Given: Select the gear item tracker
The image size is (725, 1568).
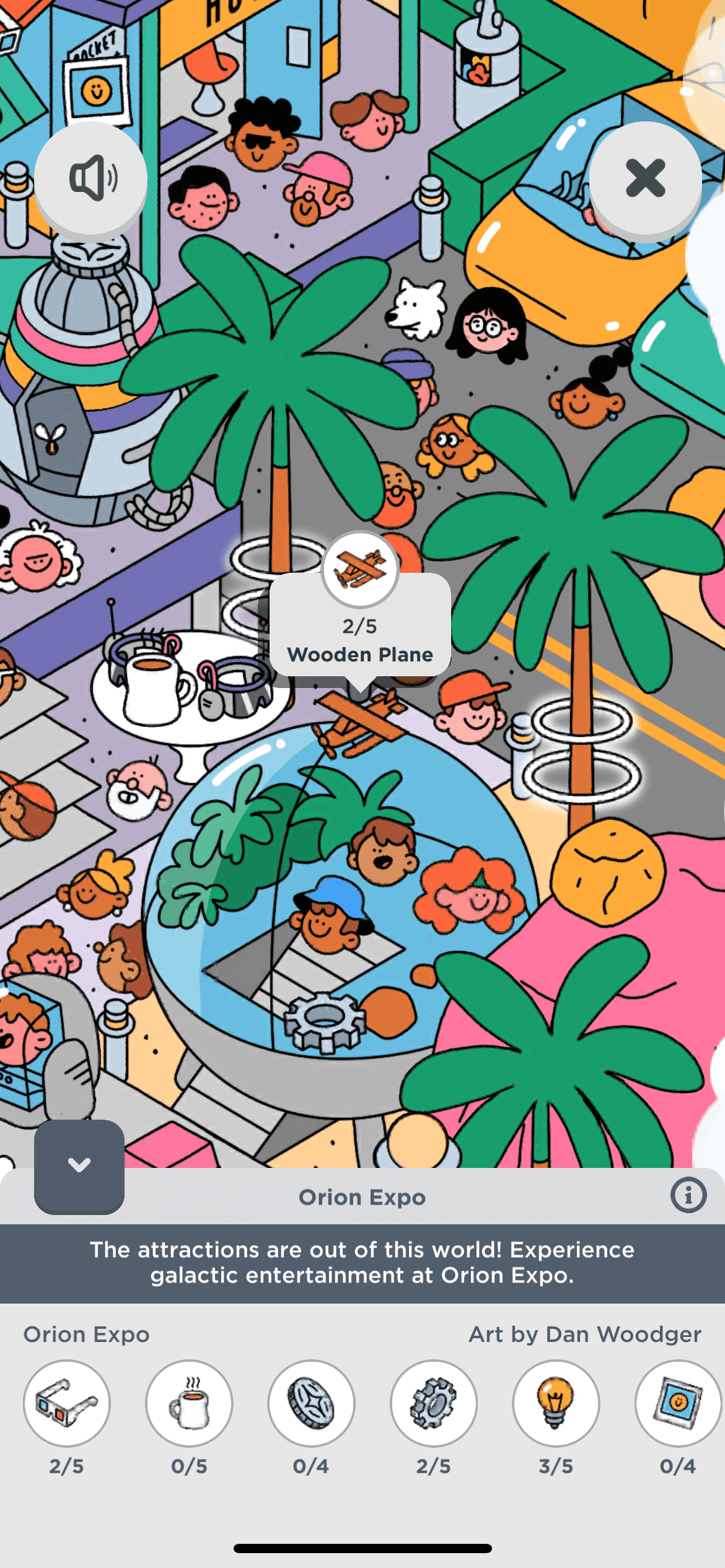Looking at the screenshot, I should 433,1403.
